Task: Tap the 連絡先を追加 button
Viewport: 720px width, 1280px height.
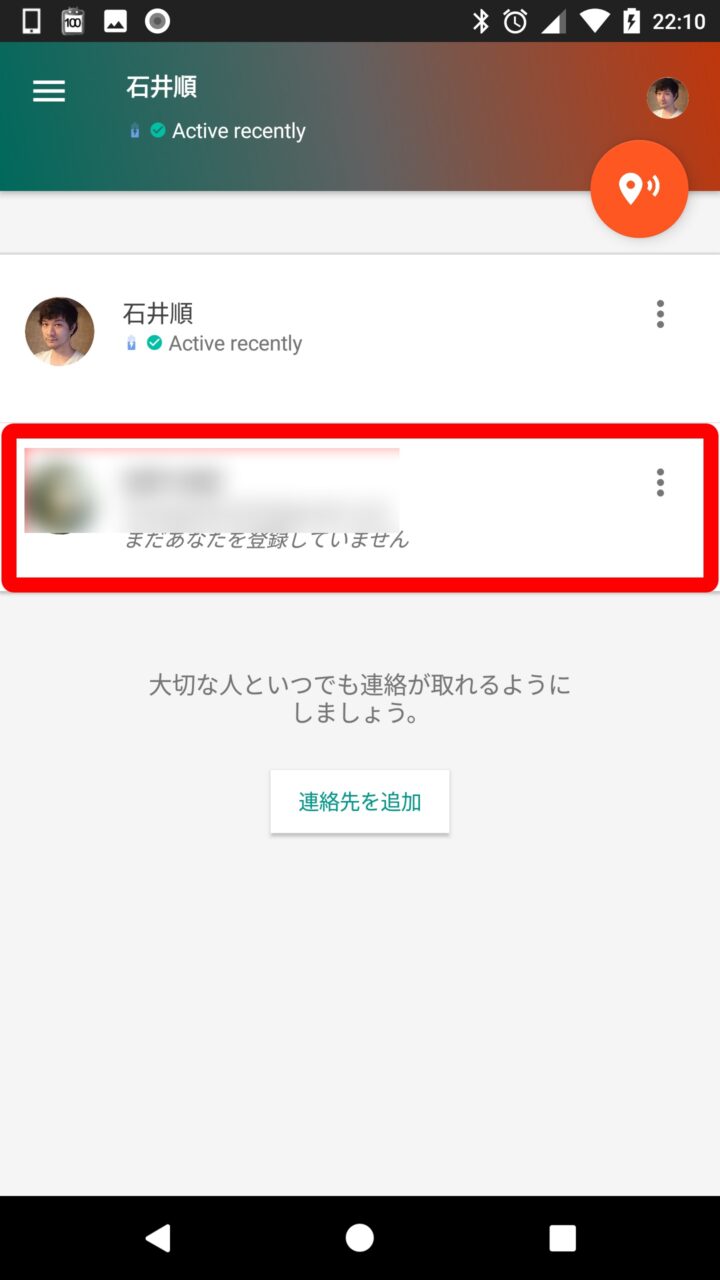Action: tap(360, 801)
